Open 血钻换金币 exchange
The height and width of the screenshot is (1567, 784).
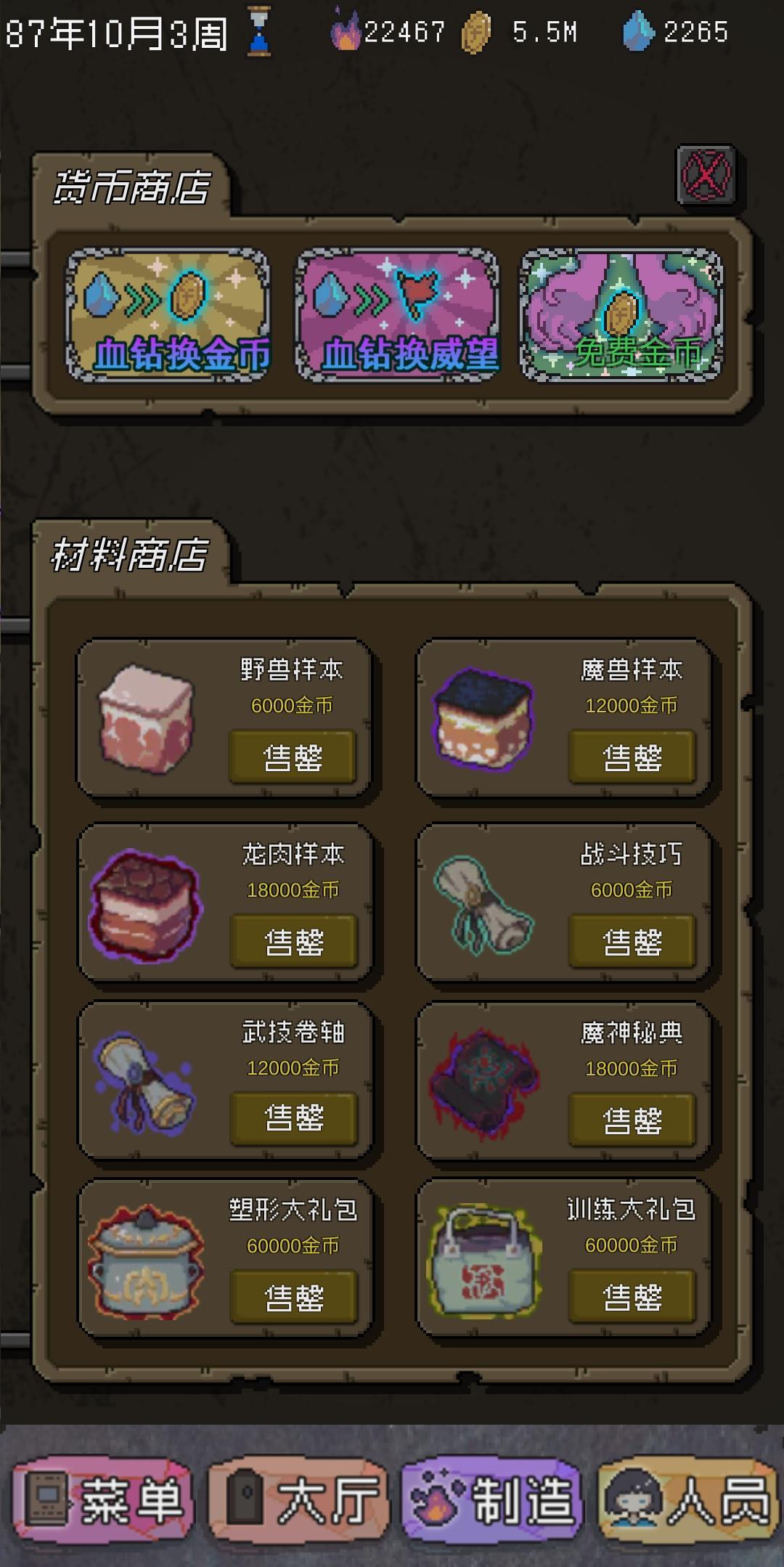click(168, 314)
